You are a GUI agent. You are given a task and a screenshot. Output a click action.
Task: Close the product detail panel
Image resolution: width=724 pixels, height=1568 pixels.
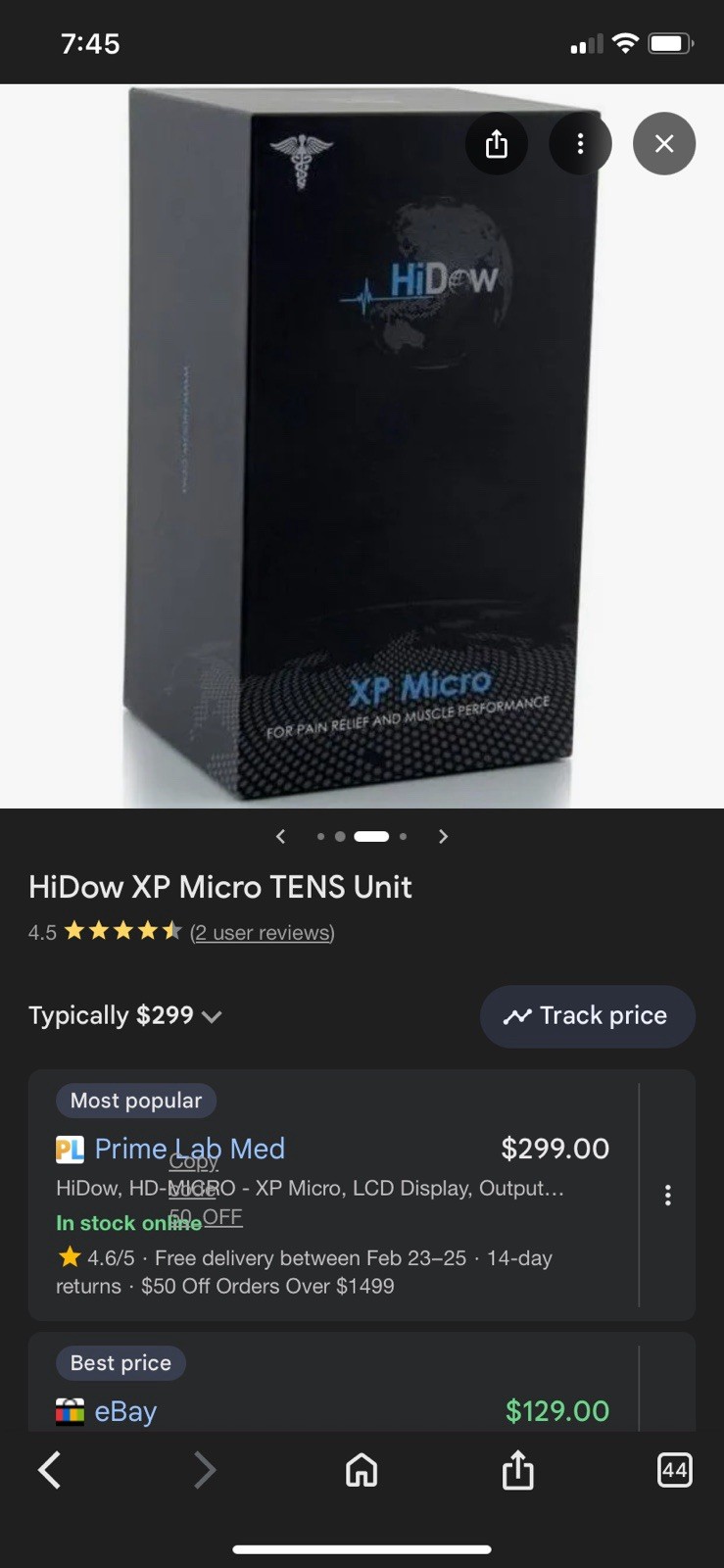coord(664,144)
